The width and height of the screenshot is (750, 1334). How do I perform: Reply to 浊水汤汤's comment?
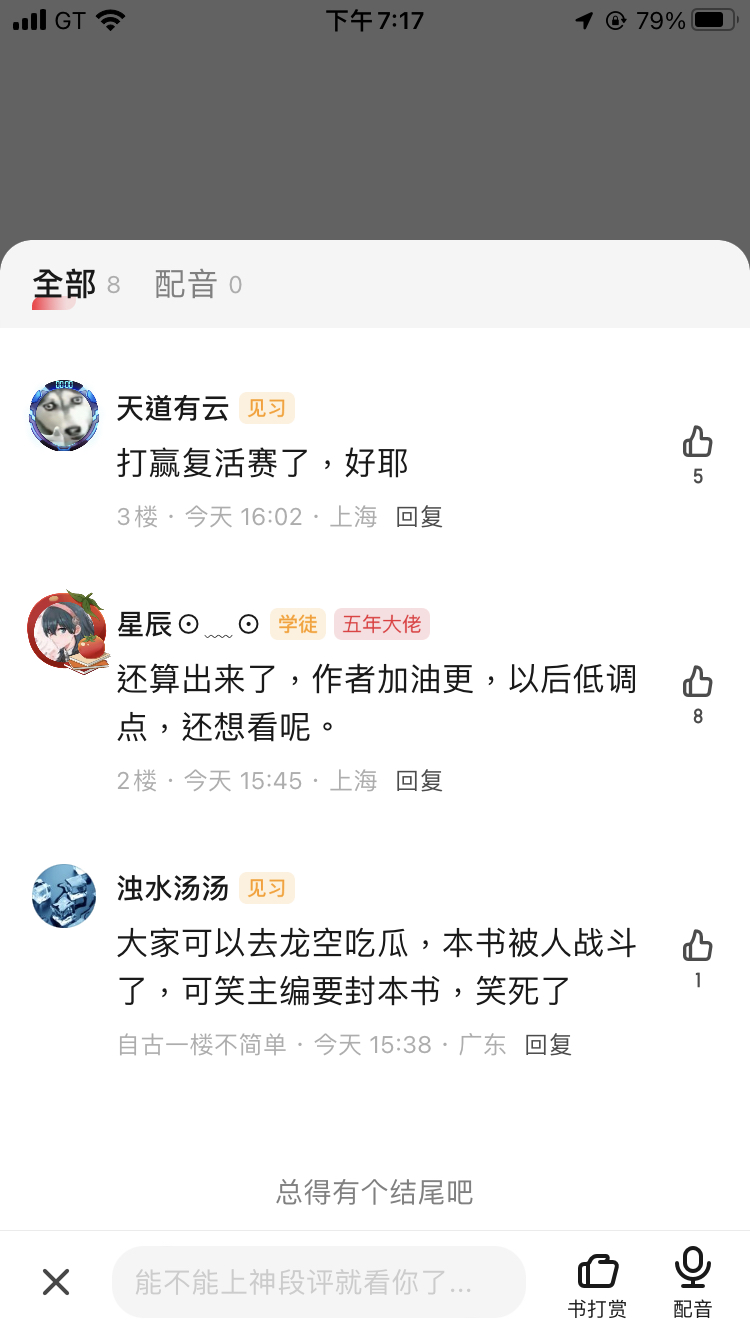(548, 1045)
